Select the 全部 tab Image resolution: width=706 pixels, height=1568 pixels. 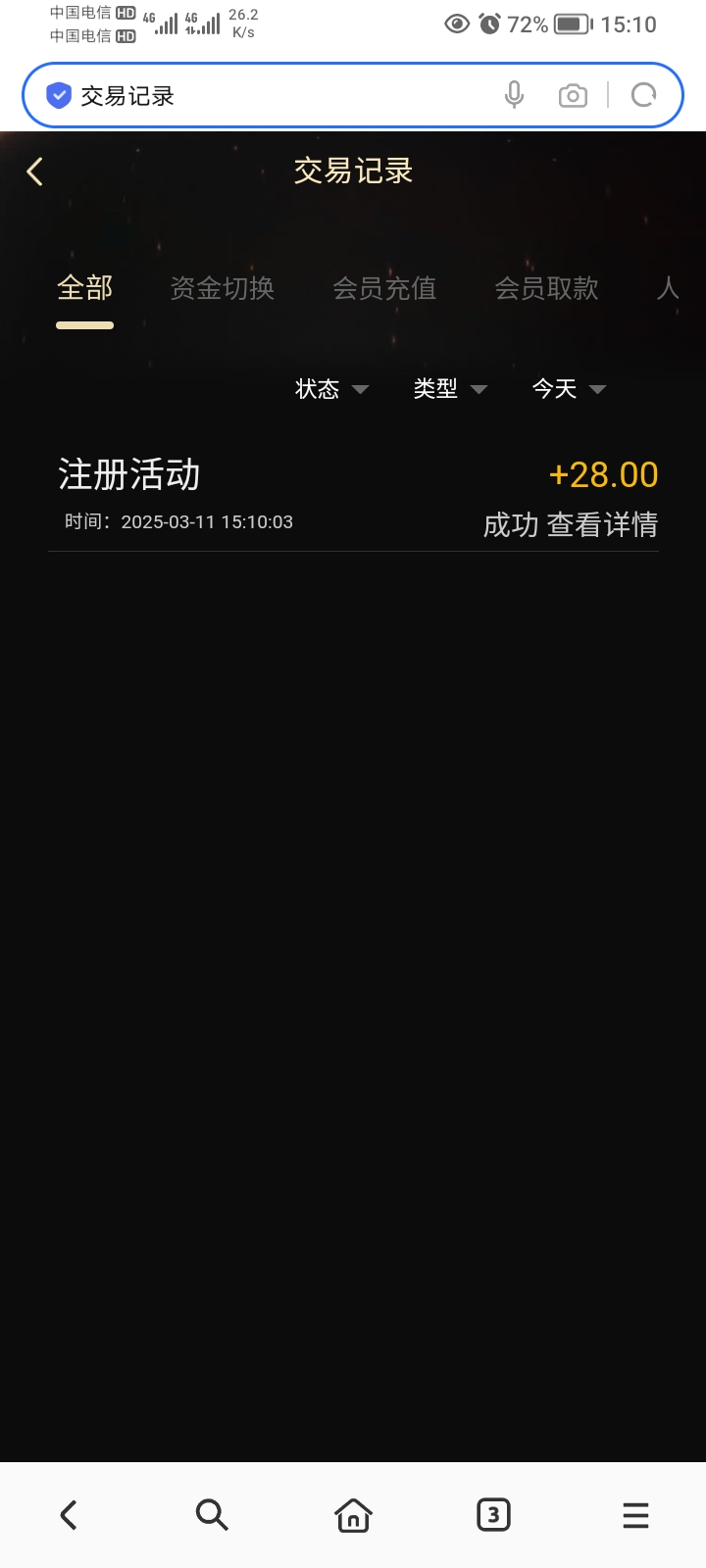tap(85, 288)
